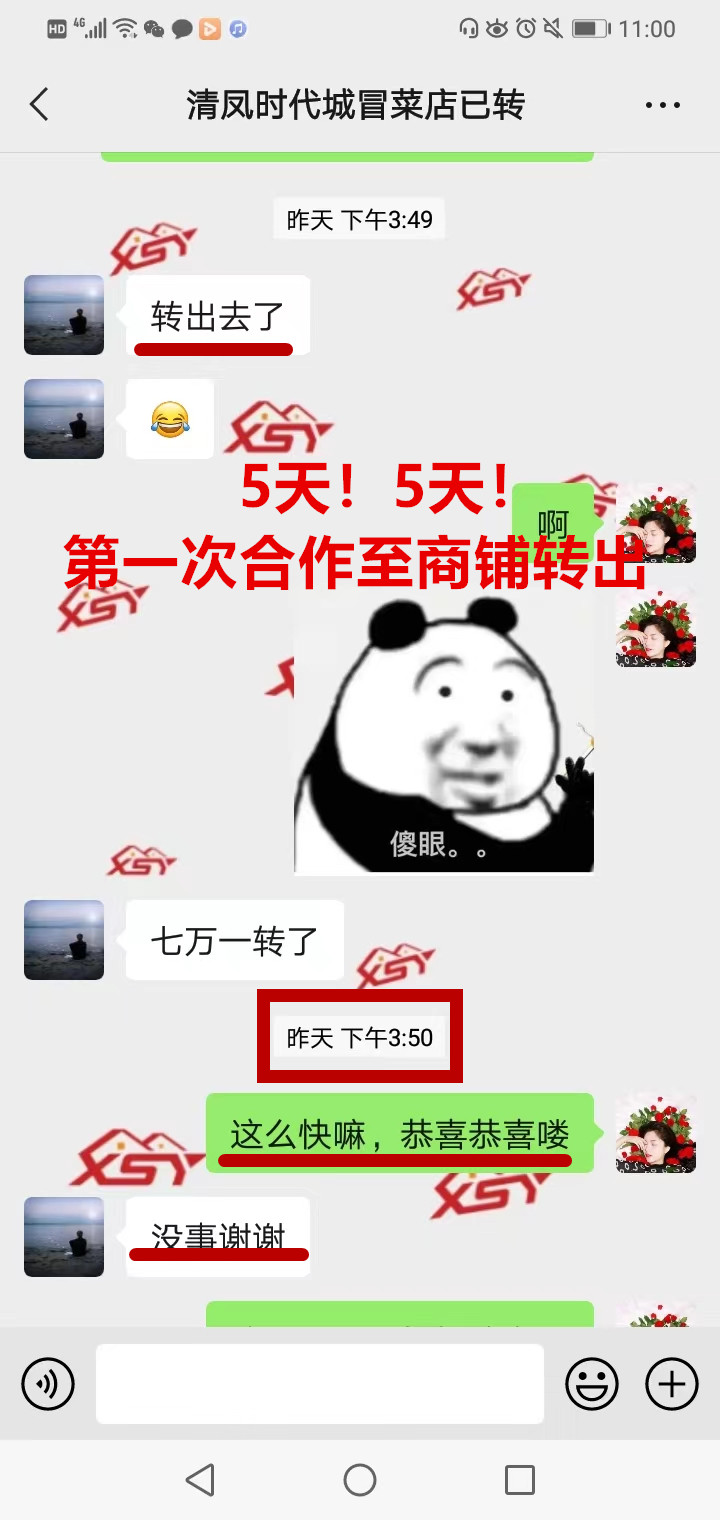720x1520 pixels.
Task: Open the system recent apps view
Action: (519, 1480)
